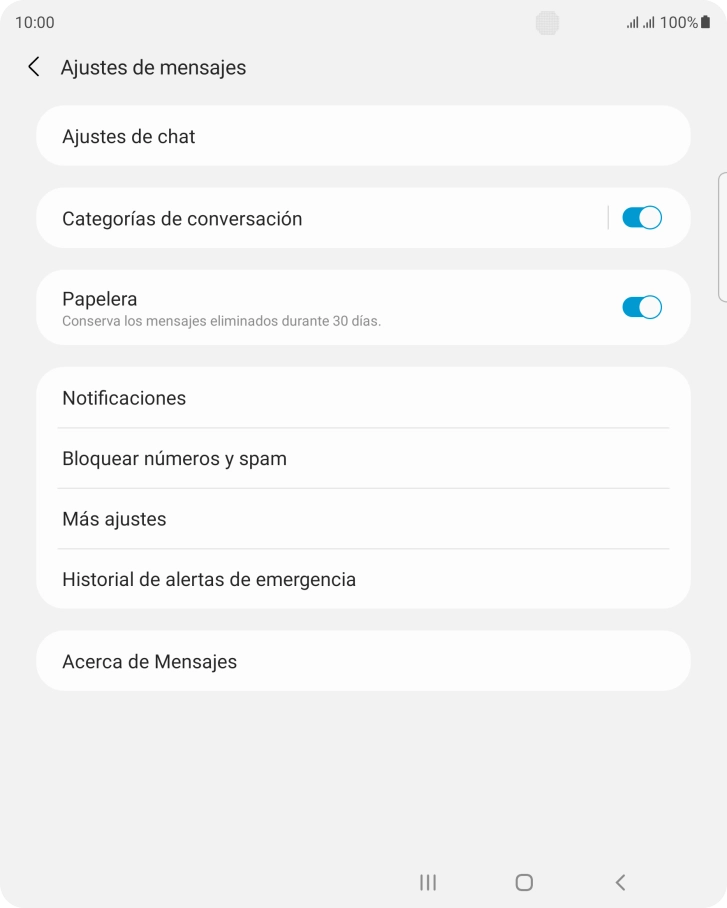
Task: Tap the Recents button in navigation bar
Action: click(x=427, y=883)
